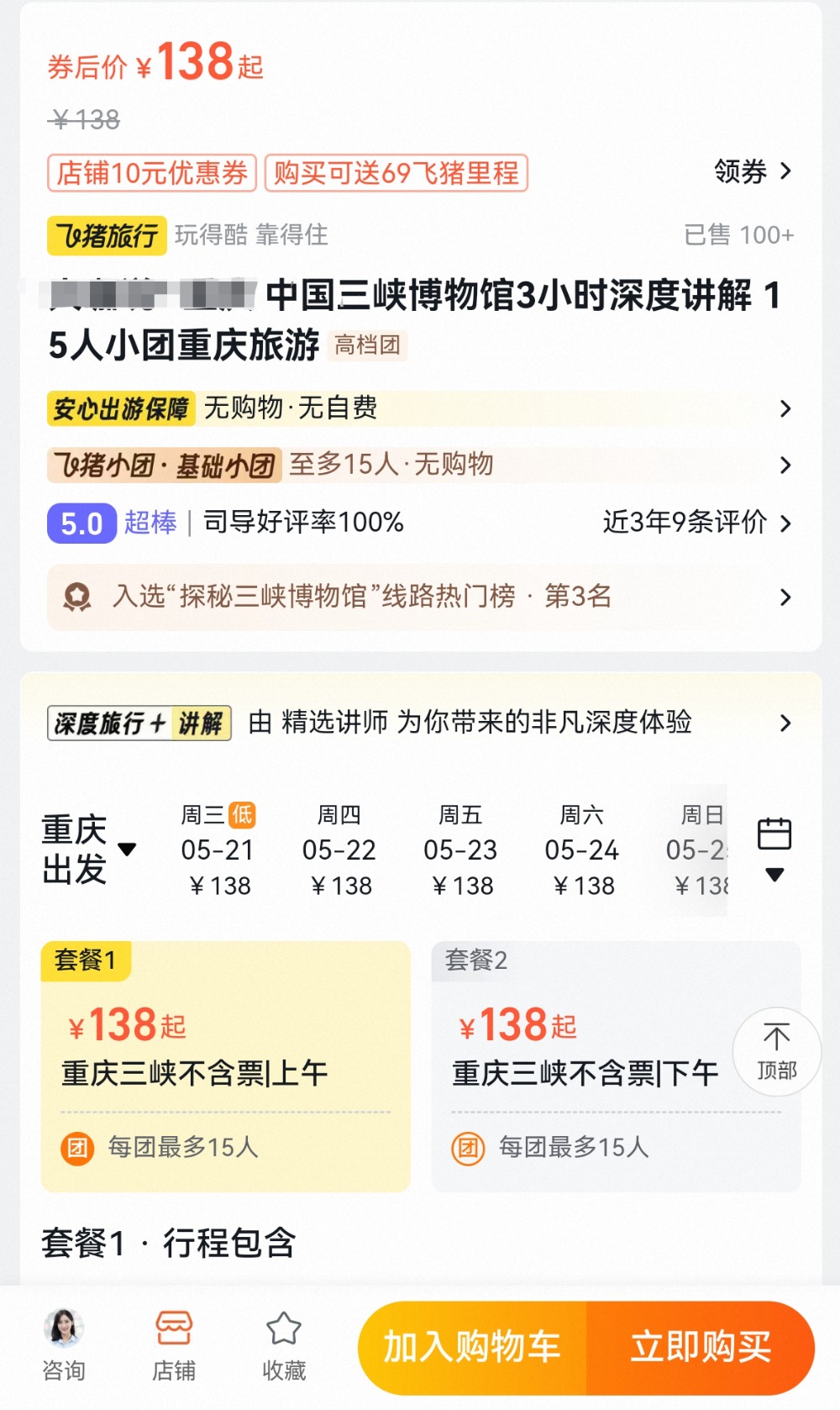
Task: Choose the 周五 05-23 date
Action: point(460,850)
